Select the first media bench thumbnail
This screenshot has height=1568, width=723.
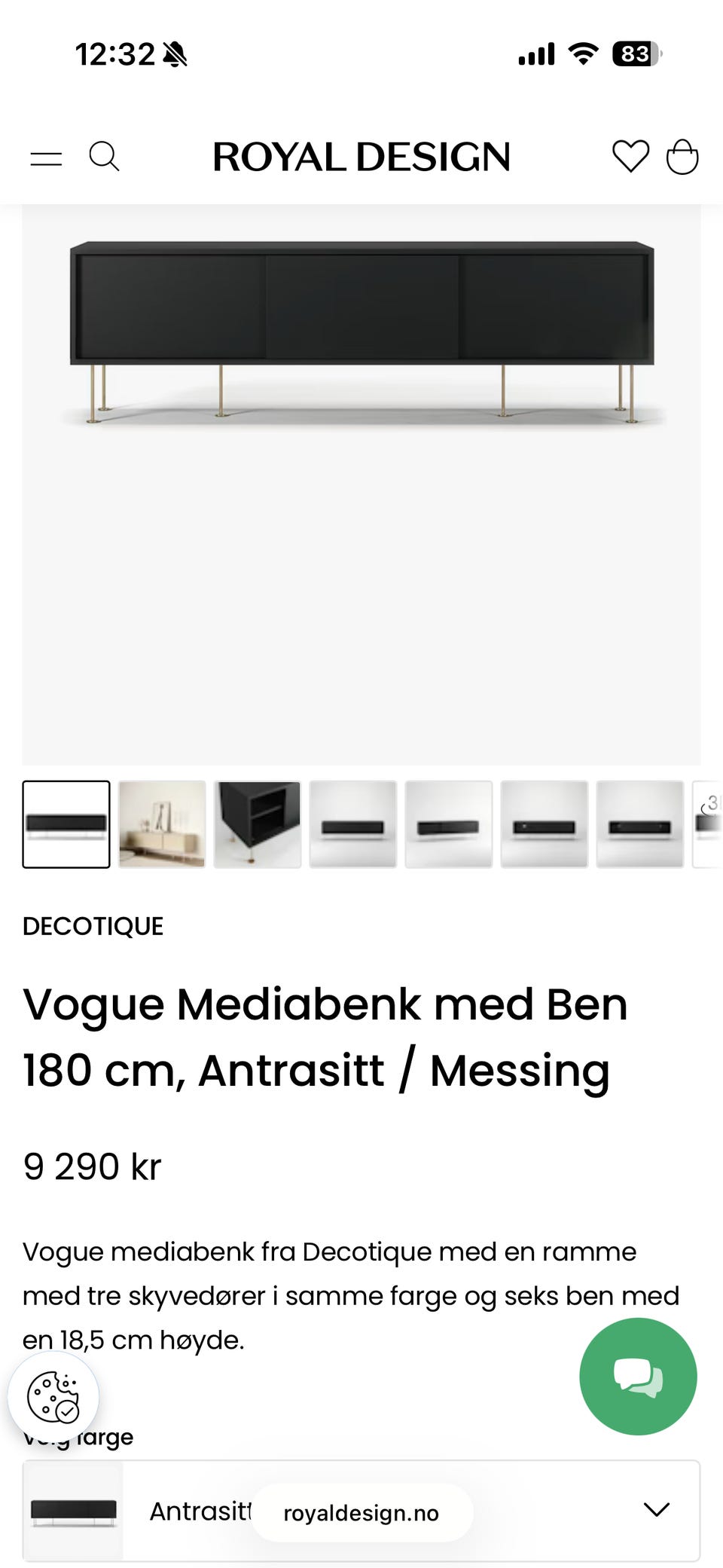point(66,824)
